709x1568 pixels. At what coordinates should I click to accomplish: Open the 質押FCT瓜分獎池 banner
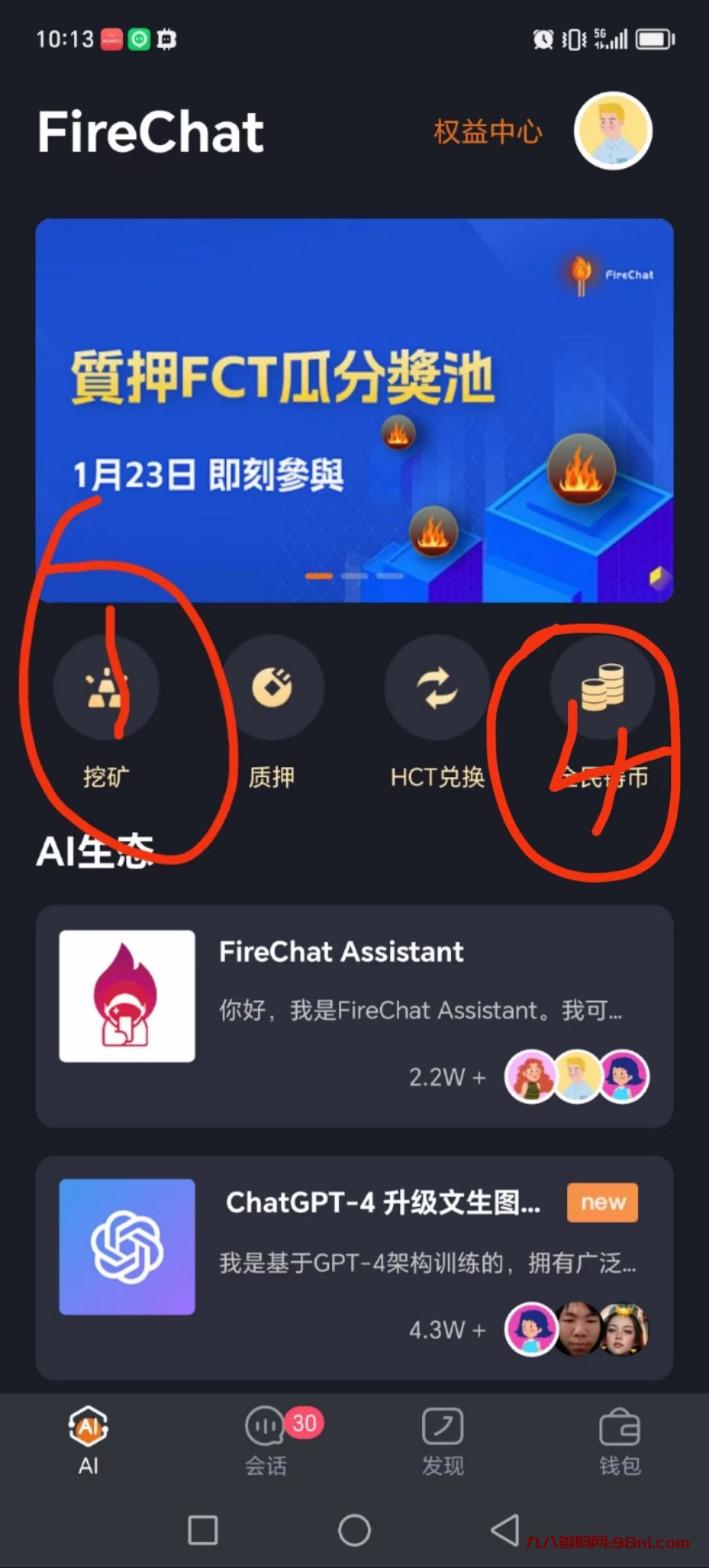click(x=354, y=410)
